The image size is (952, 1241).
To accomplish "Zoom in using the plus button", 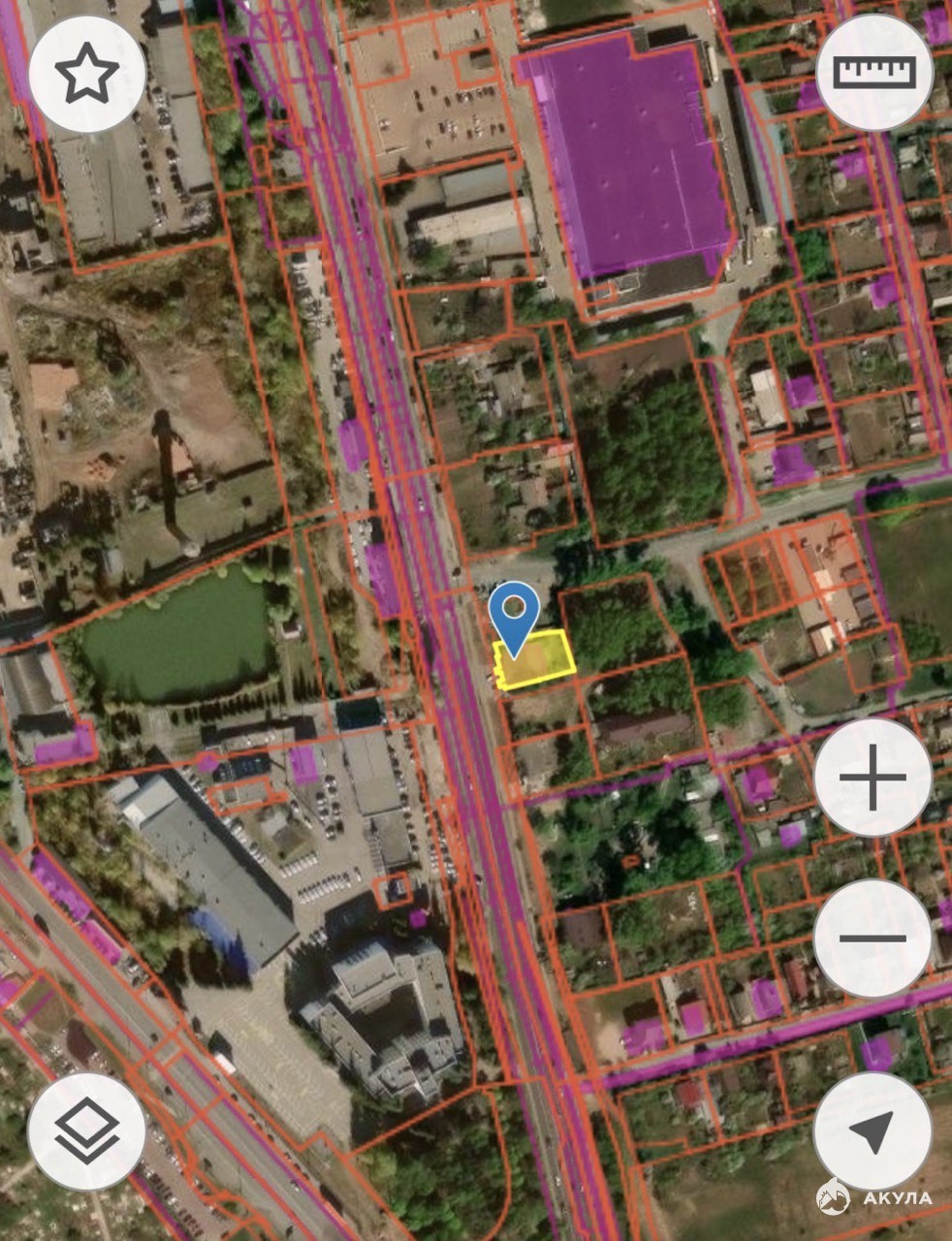I will 873,777.
